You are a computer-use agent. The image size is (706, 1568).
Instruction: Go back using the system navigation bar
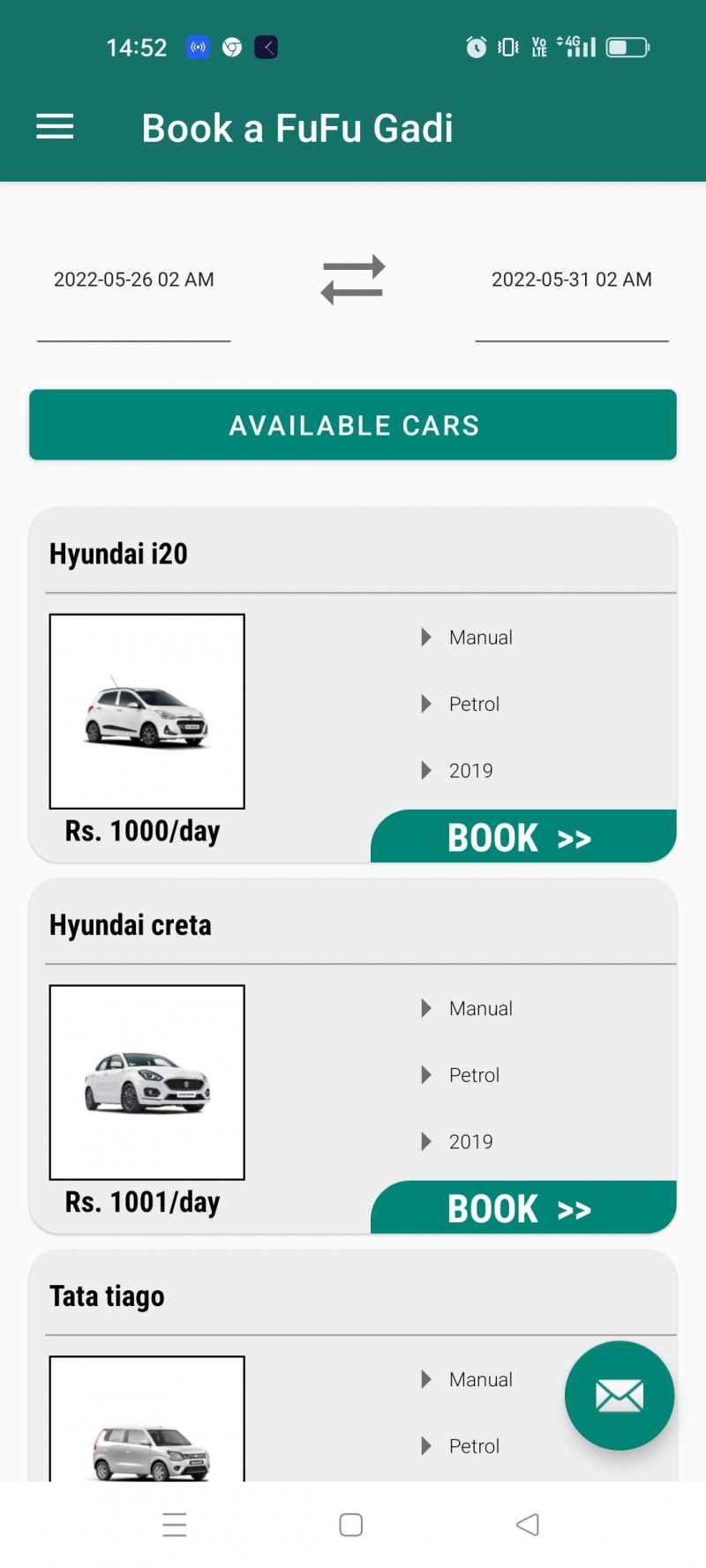pyautogui.click(x=528, y=1525)
